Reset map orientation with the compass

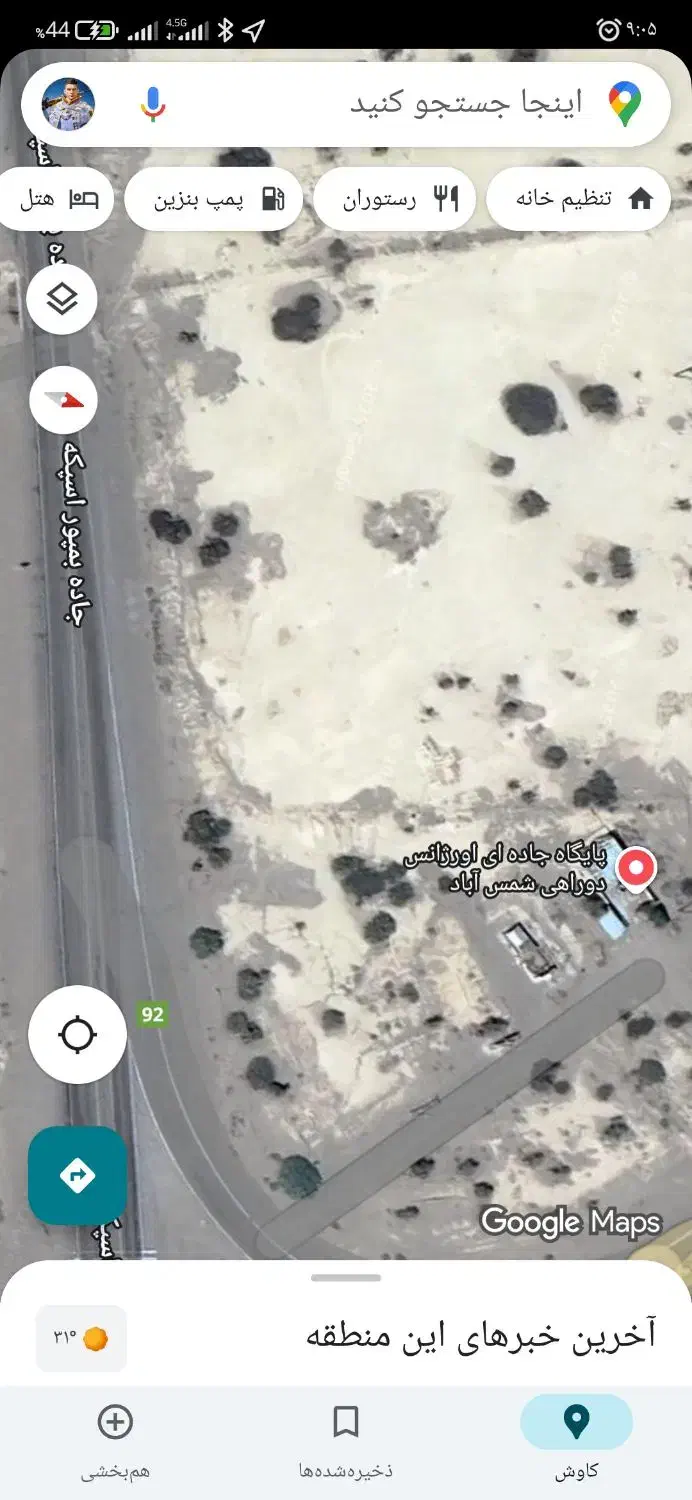pos(64,400)
